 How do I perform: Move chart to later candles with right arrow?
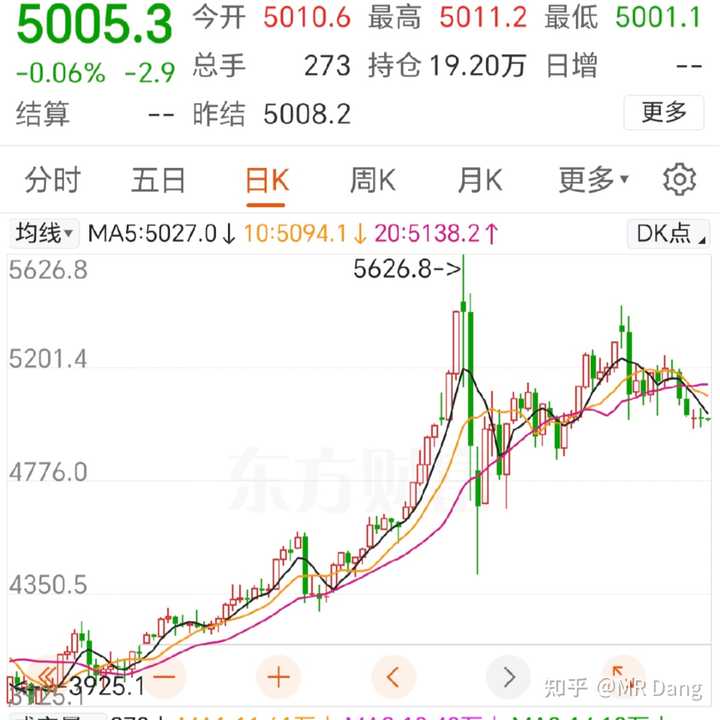(x=509, y=677)
